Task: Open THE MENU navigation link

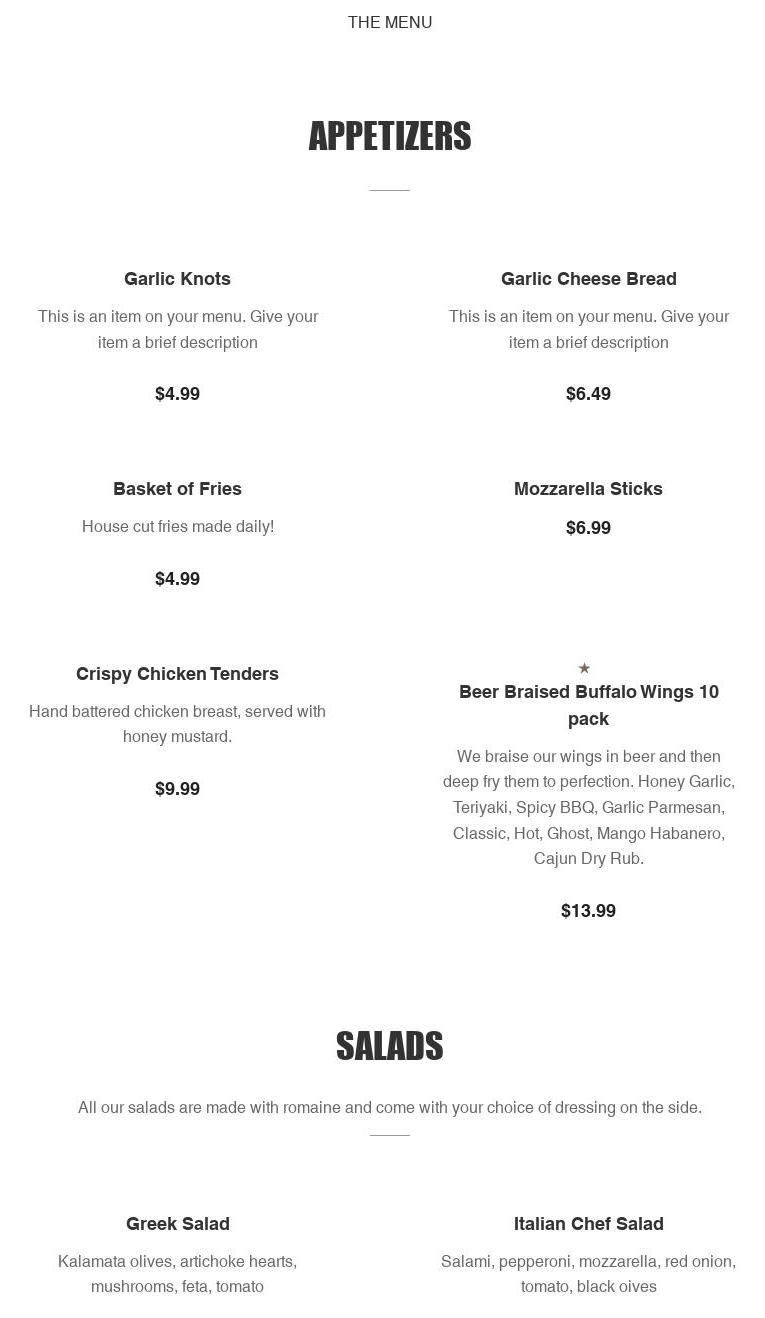Action: pos(390,22)
